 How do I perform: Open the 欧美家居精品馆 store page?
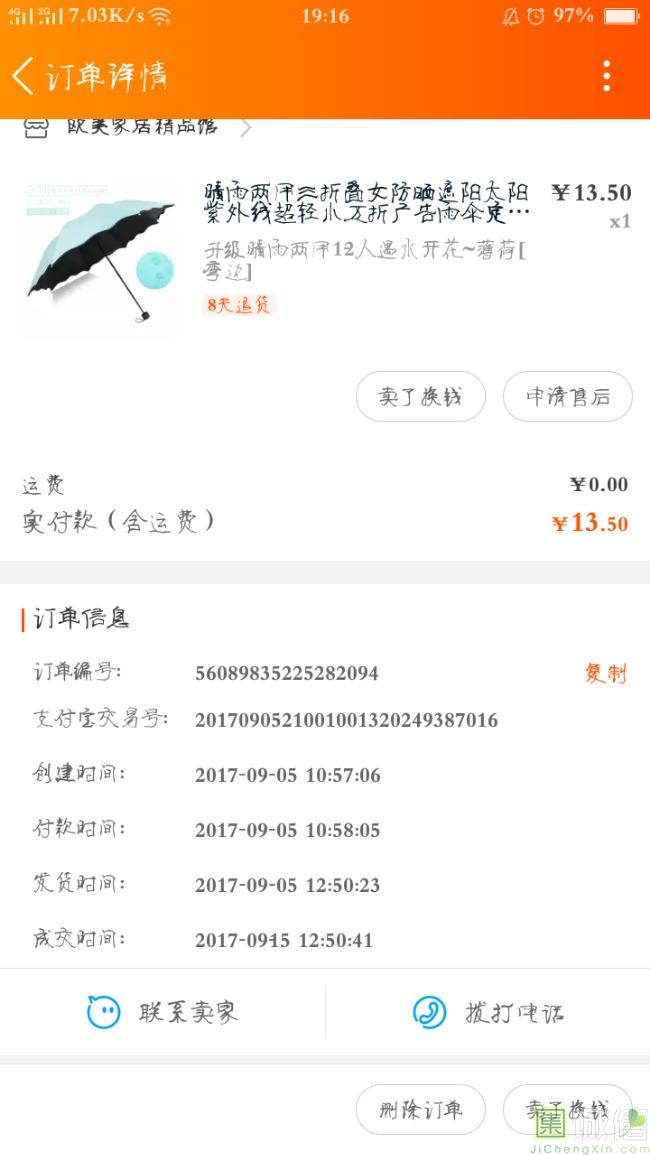(140, 128)
